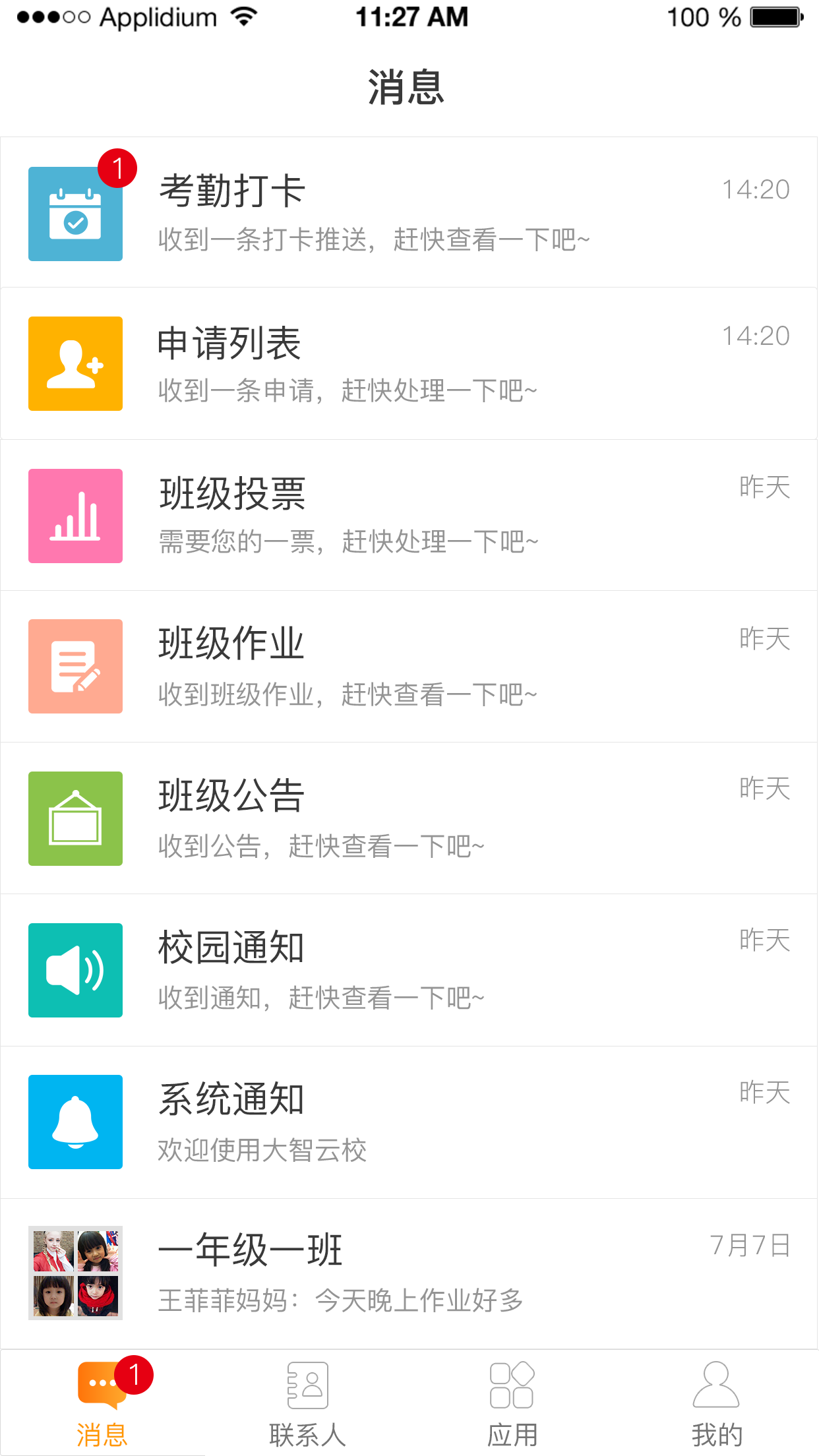Read the 系统通知 system notification
The width and height of the screenshot is (819, 1456).
[409, 1122]
